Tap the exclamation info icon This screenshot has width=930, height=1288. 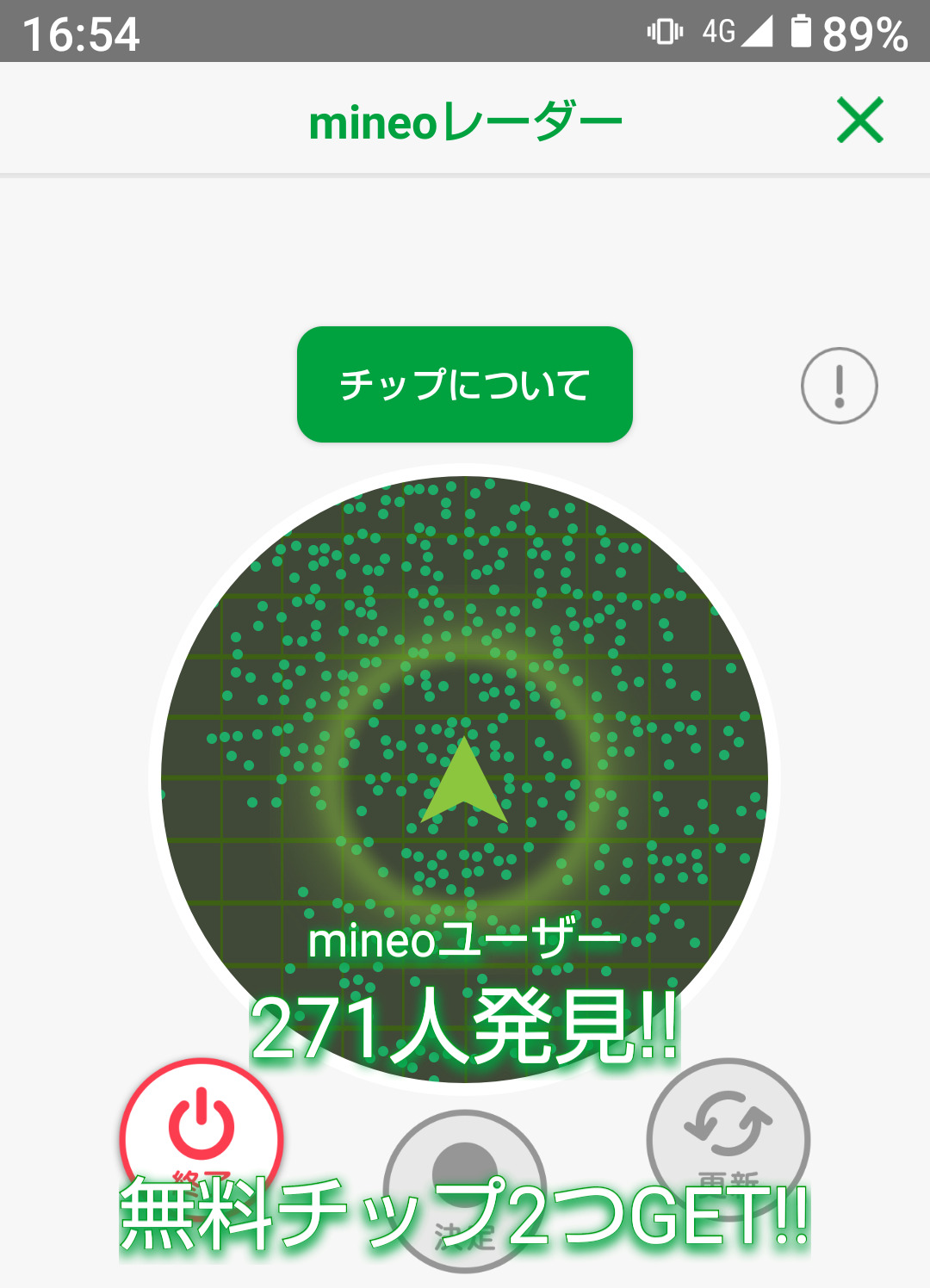839,386
